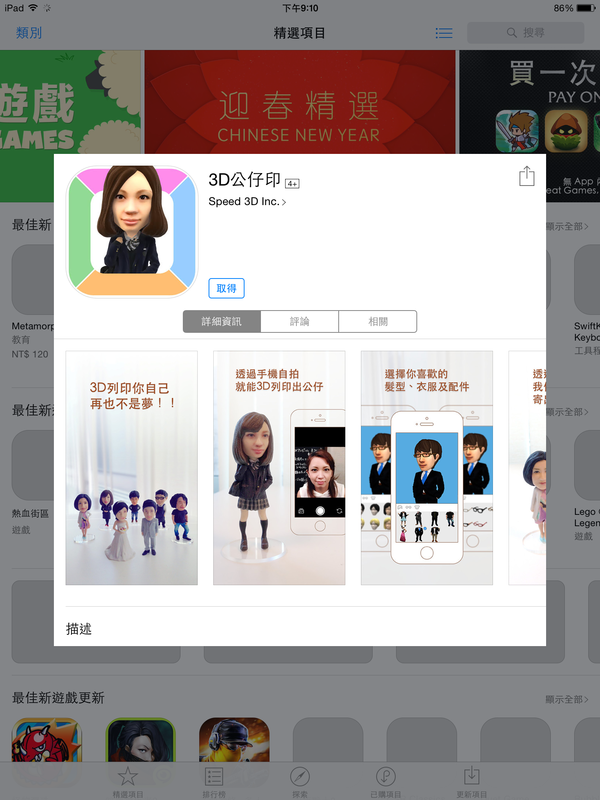Viewport: 600px width, 800px height.
Task: Select the 詳細資訊 tab
Action: (x=221, y=322)
